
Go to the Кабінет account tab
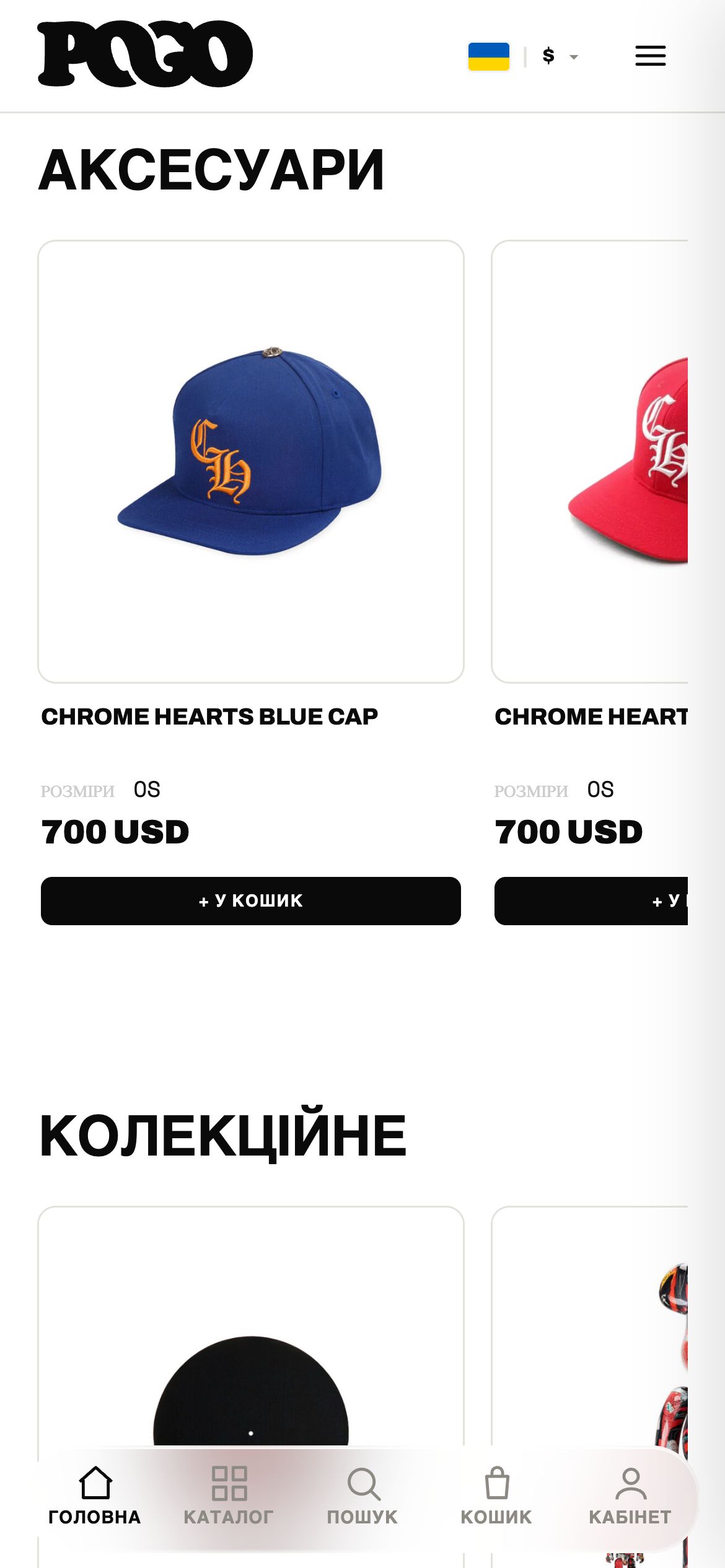[x=630, y=1495]
